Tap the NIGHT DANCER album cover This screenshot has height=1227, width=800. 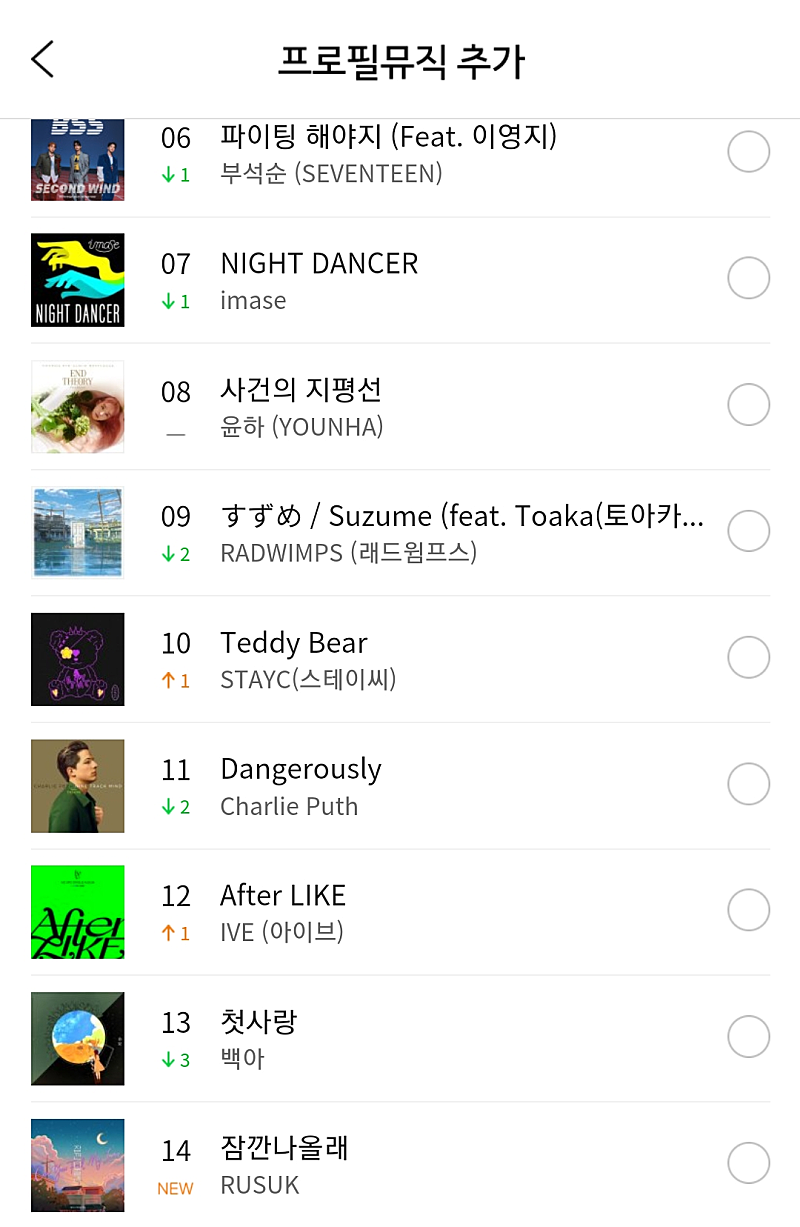78,280
